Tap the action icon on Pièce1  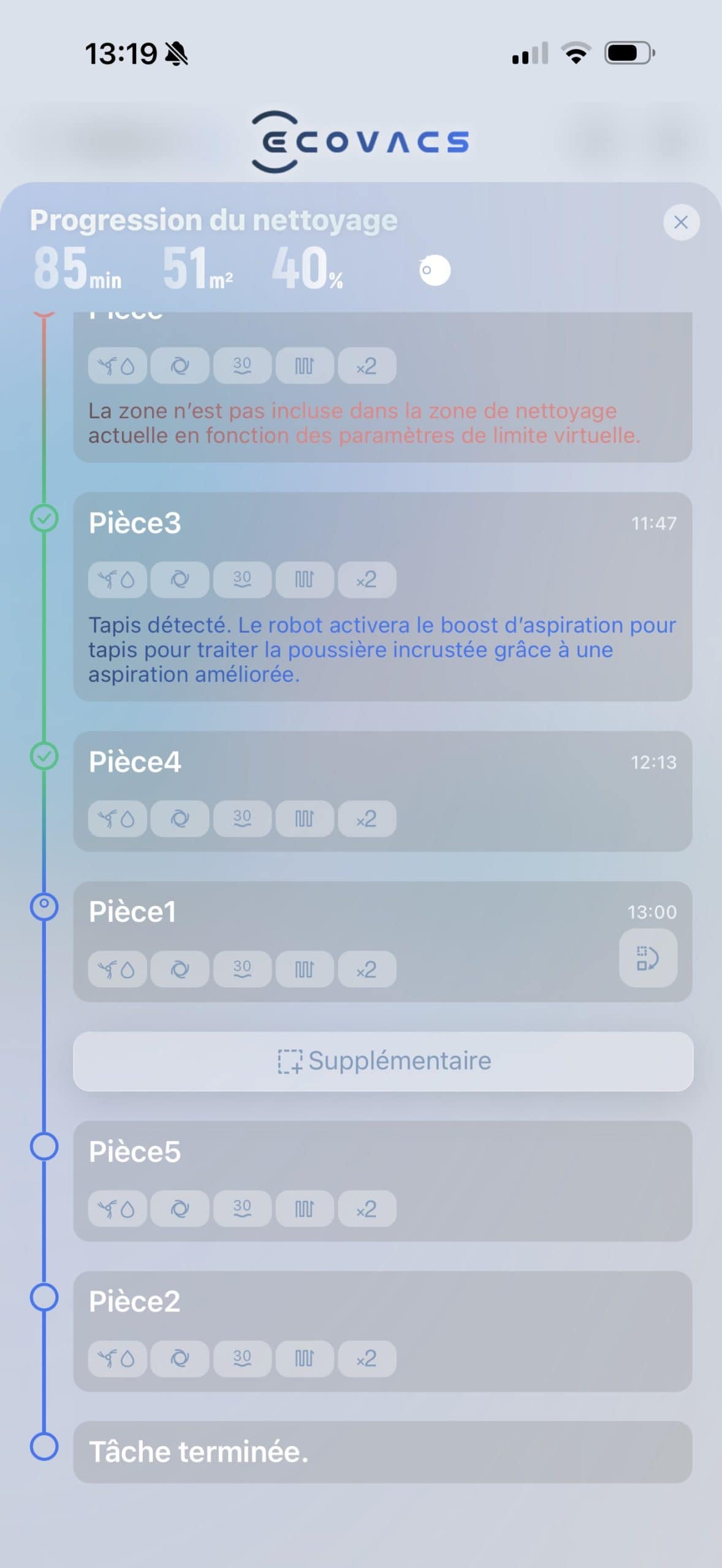pos(648,958)
